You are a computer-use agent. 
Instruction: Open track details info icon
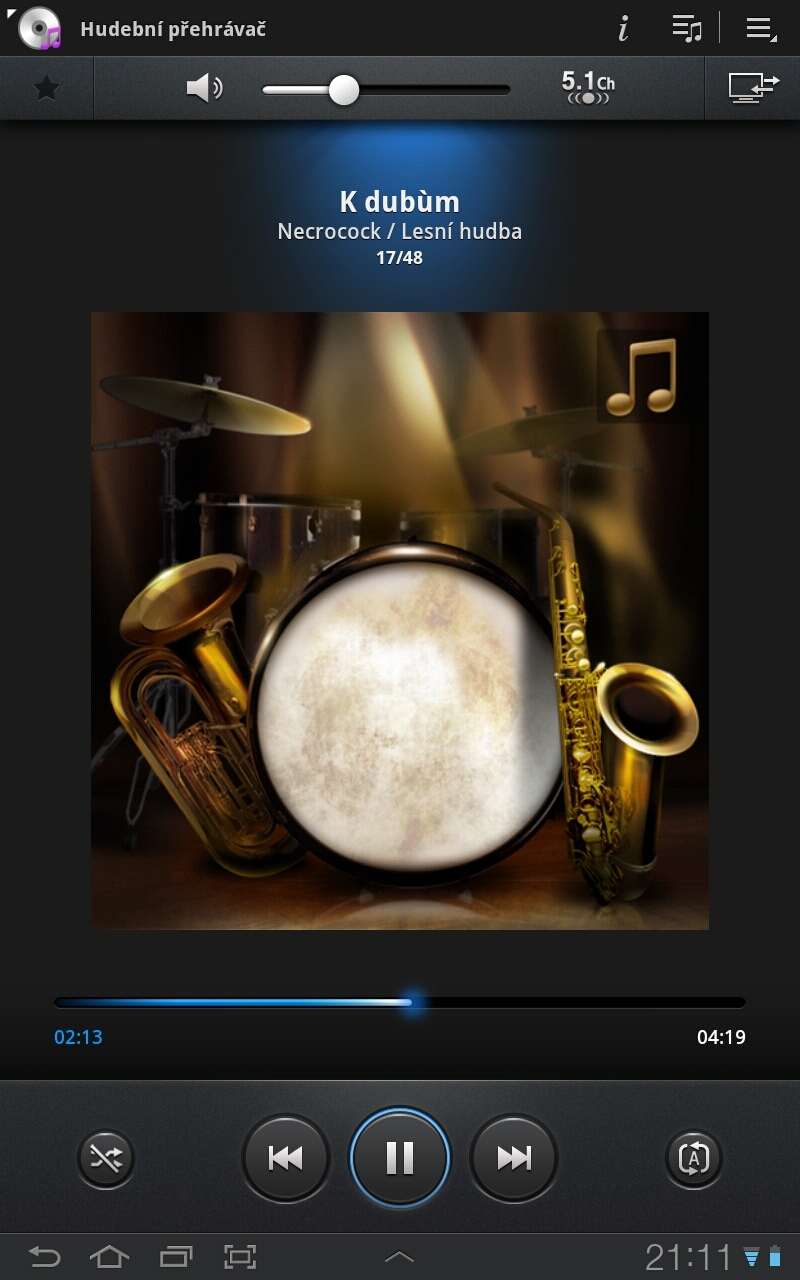click(x=623, y=29)
